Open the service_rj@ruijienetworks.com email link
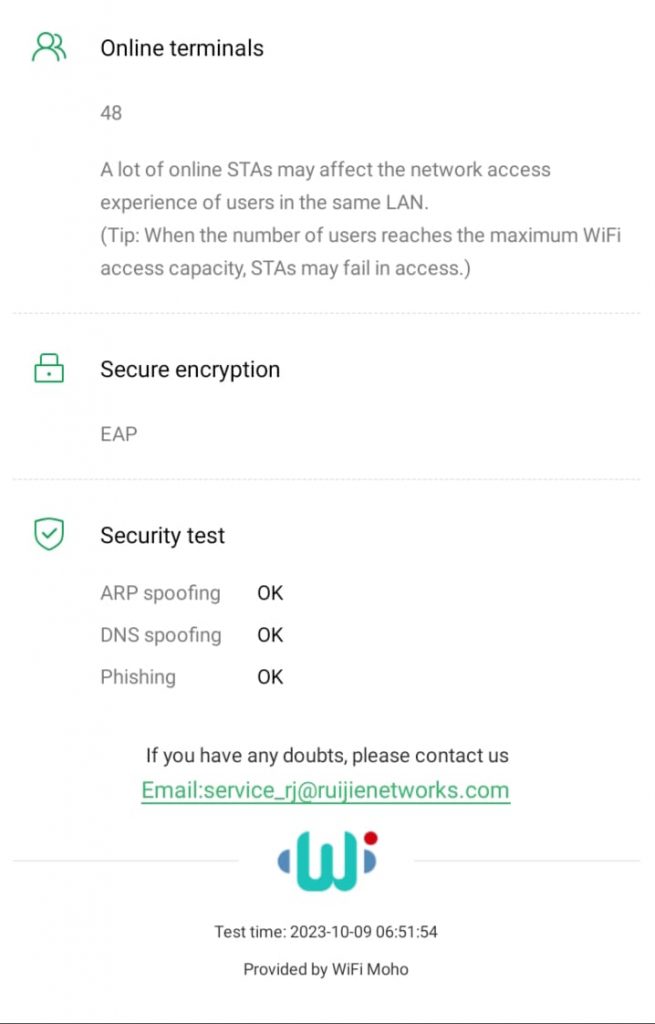Screen dimensions: 655x1024 [x=326, y=790]
